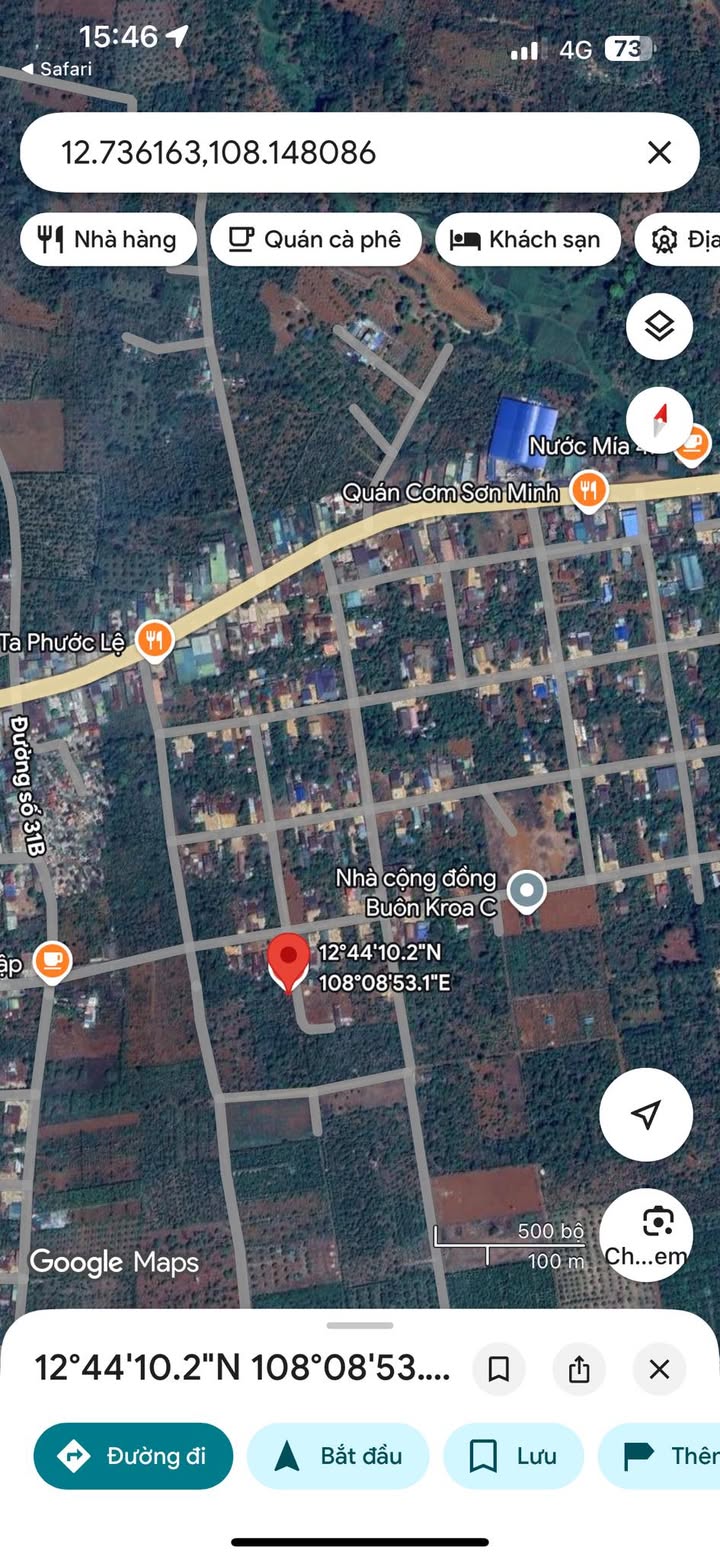Clear the coordinates in the search bar

(659, 152)
